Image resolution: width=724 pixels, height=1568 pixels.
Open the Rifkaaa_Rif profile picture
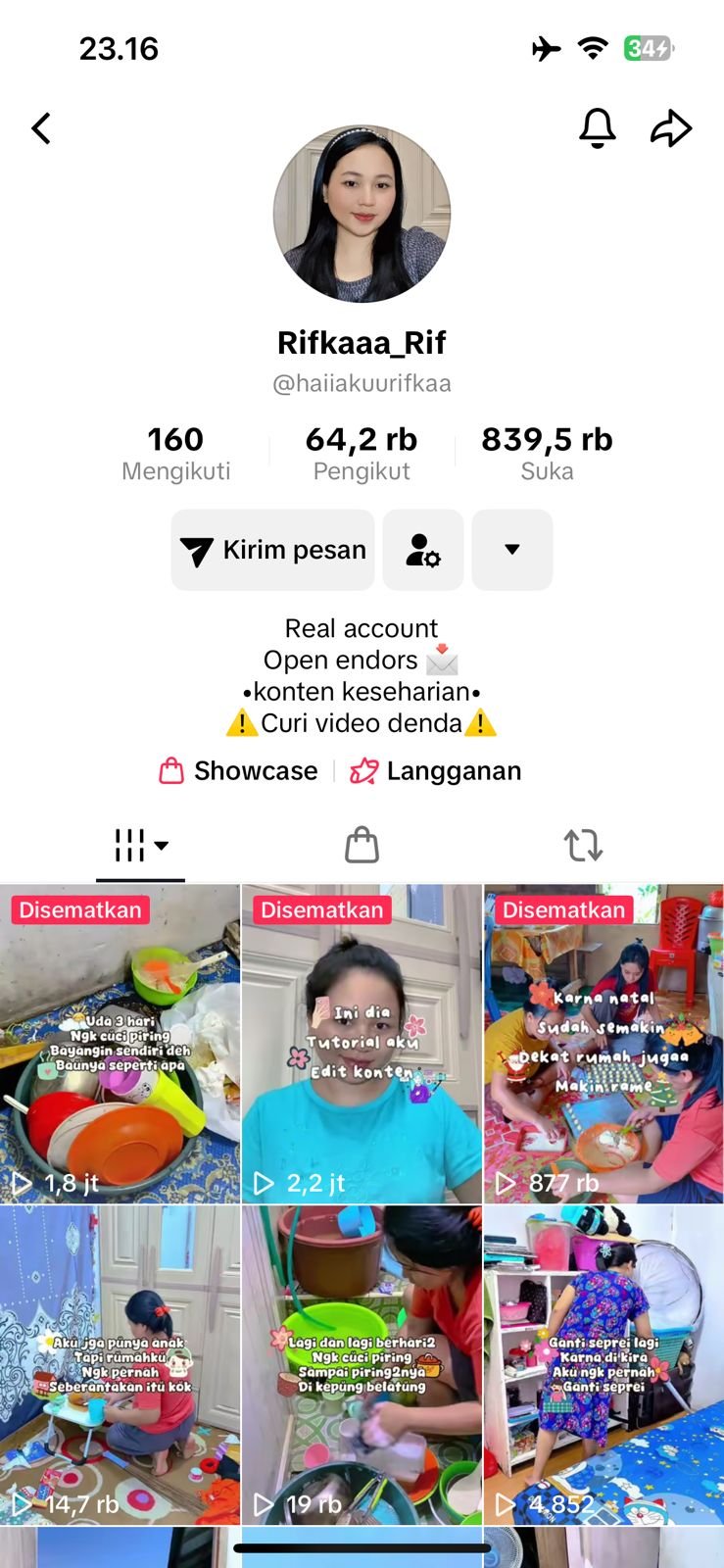(x=362, y=214)
